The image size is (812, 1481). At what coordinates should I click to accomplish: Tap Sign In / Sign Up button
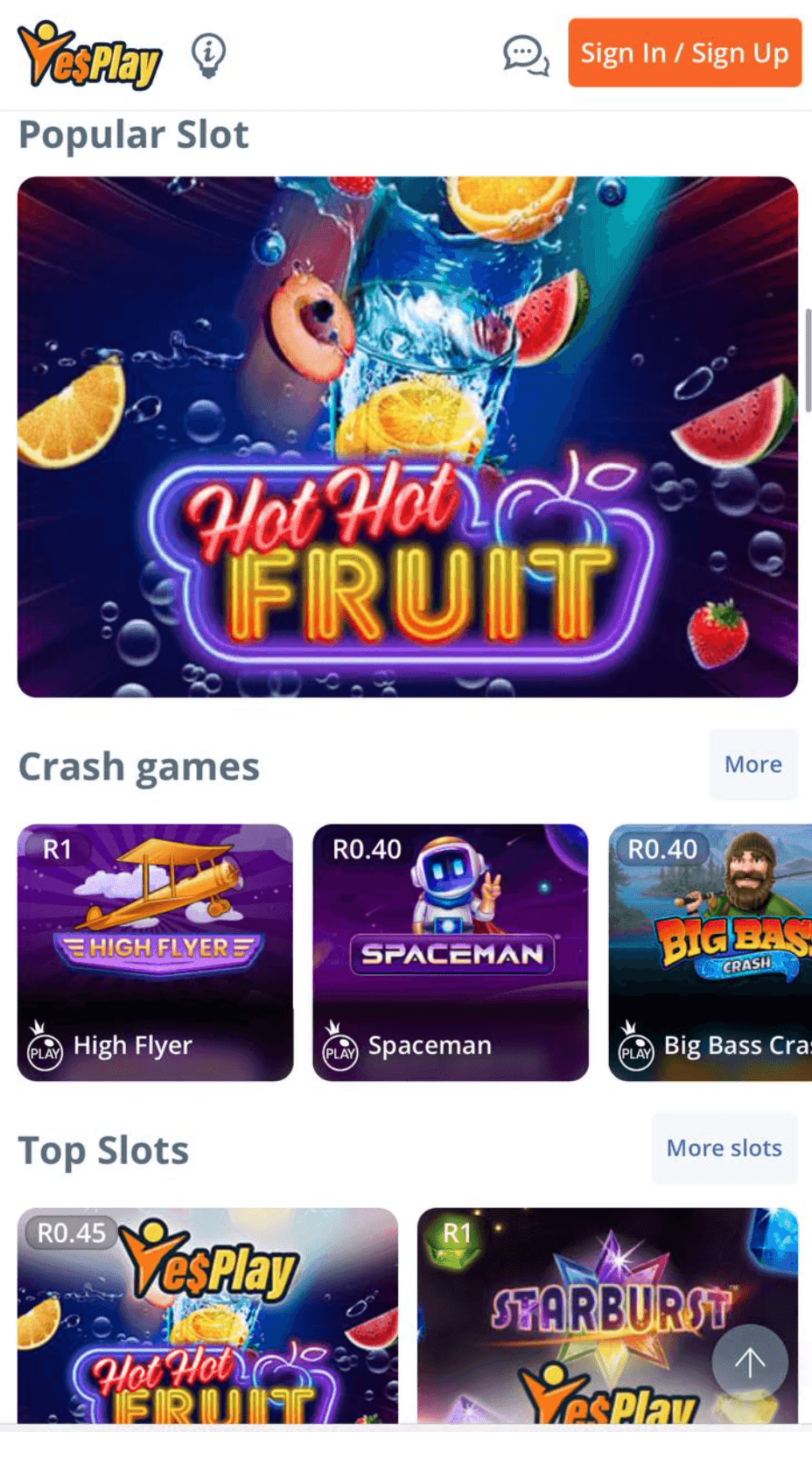[x=684, y=53]
